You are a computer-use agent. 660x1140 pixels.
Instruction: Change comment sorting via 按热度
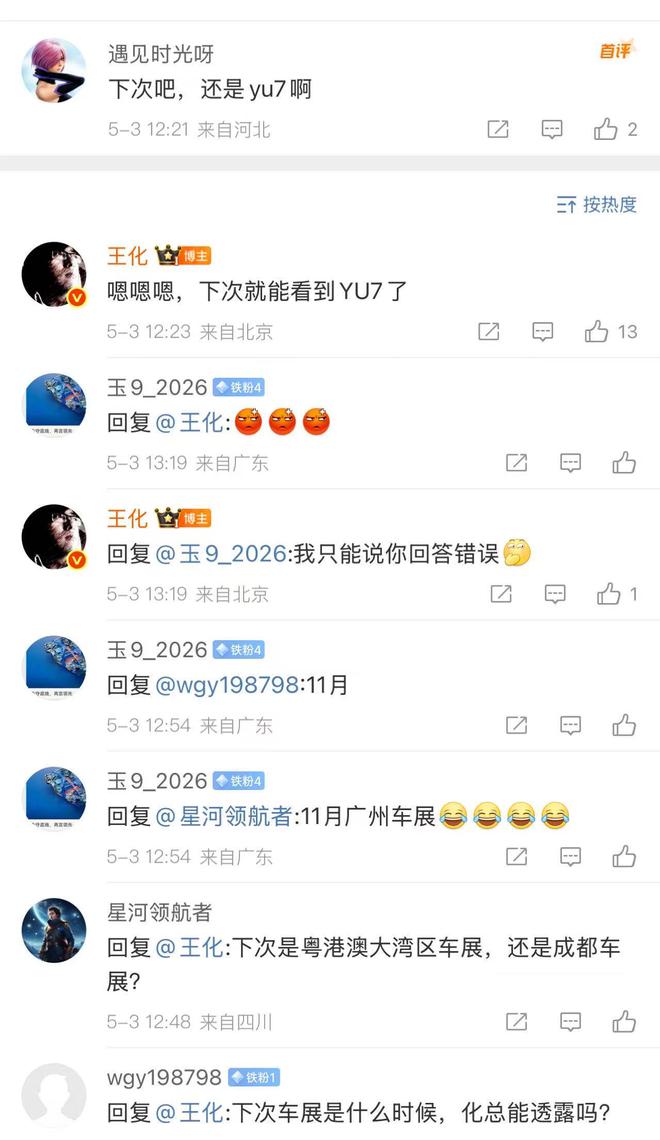tap(597, 205)
